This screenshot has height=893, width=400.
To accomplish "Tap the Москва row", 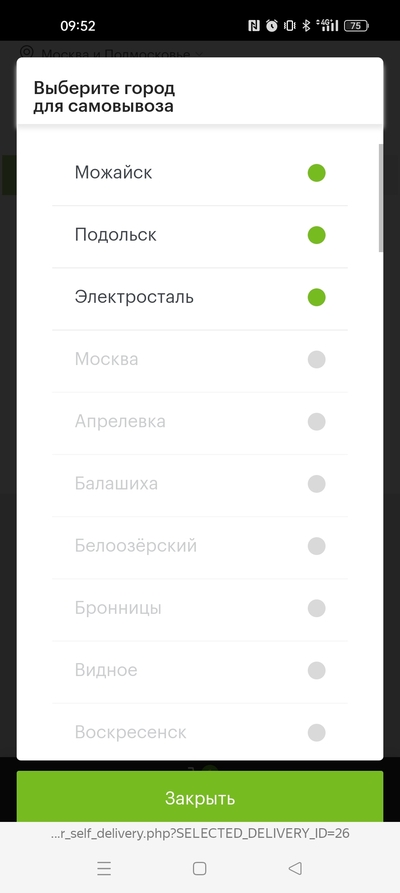I will click(x=199, y=359).
